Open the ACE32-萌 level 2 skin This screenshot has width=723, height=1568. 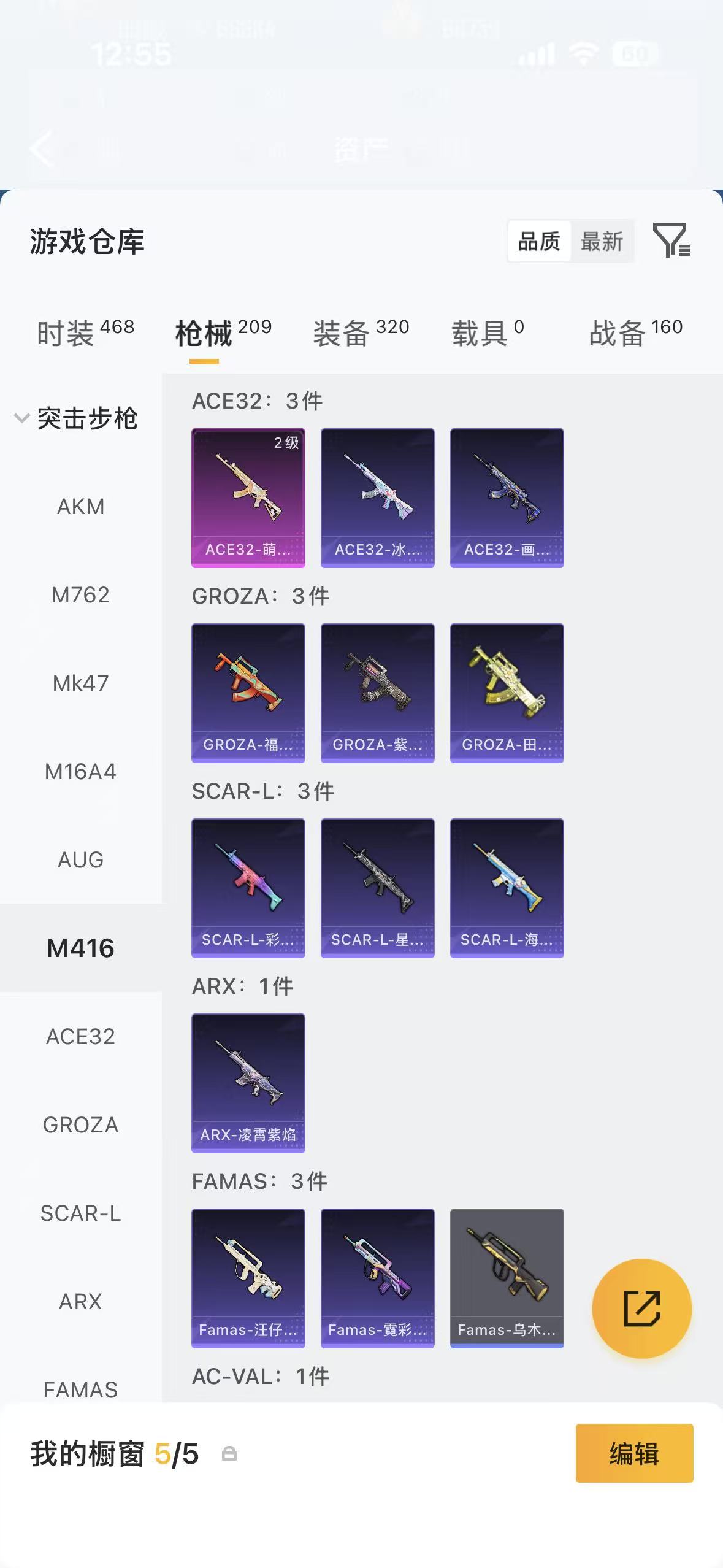248,498
